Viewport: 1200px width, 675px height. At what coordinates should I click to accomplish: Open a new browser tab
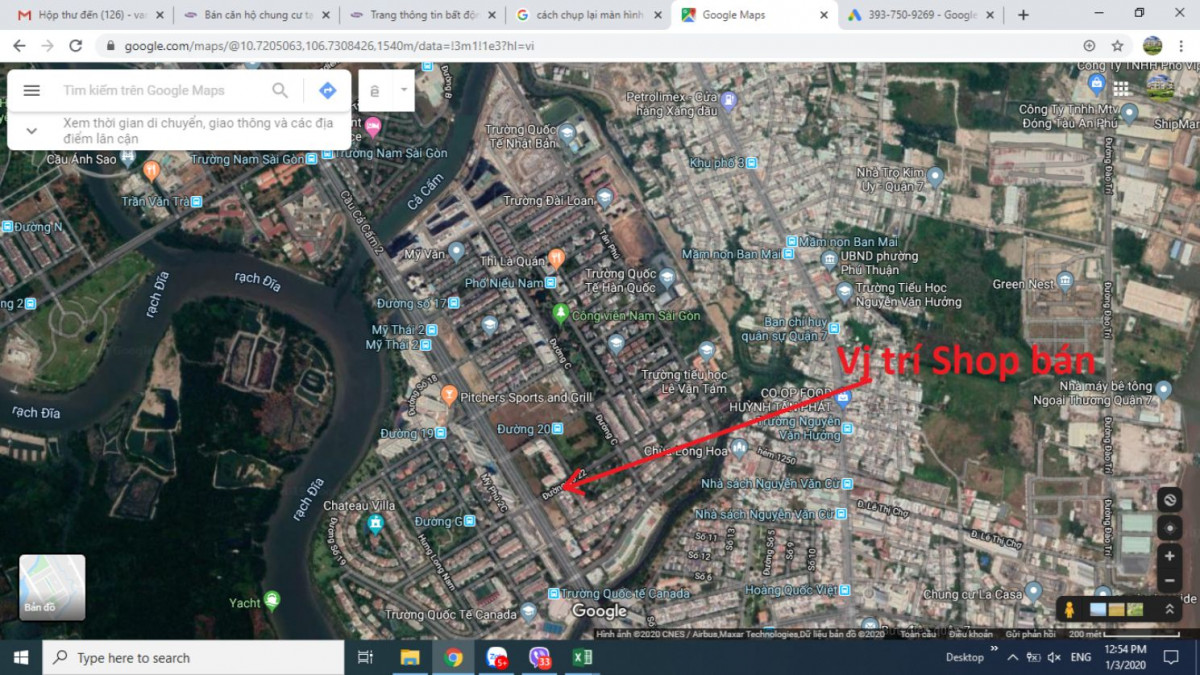pyautogui.click(x=1023, y=15)
